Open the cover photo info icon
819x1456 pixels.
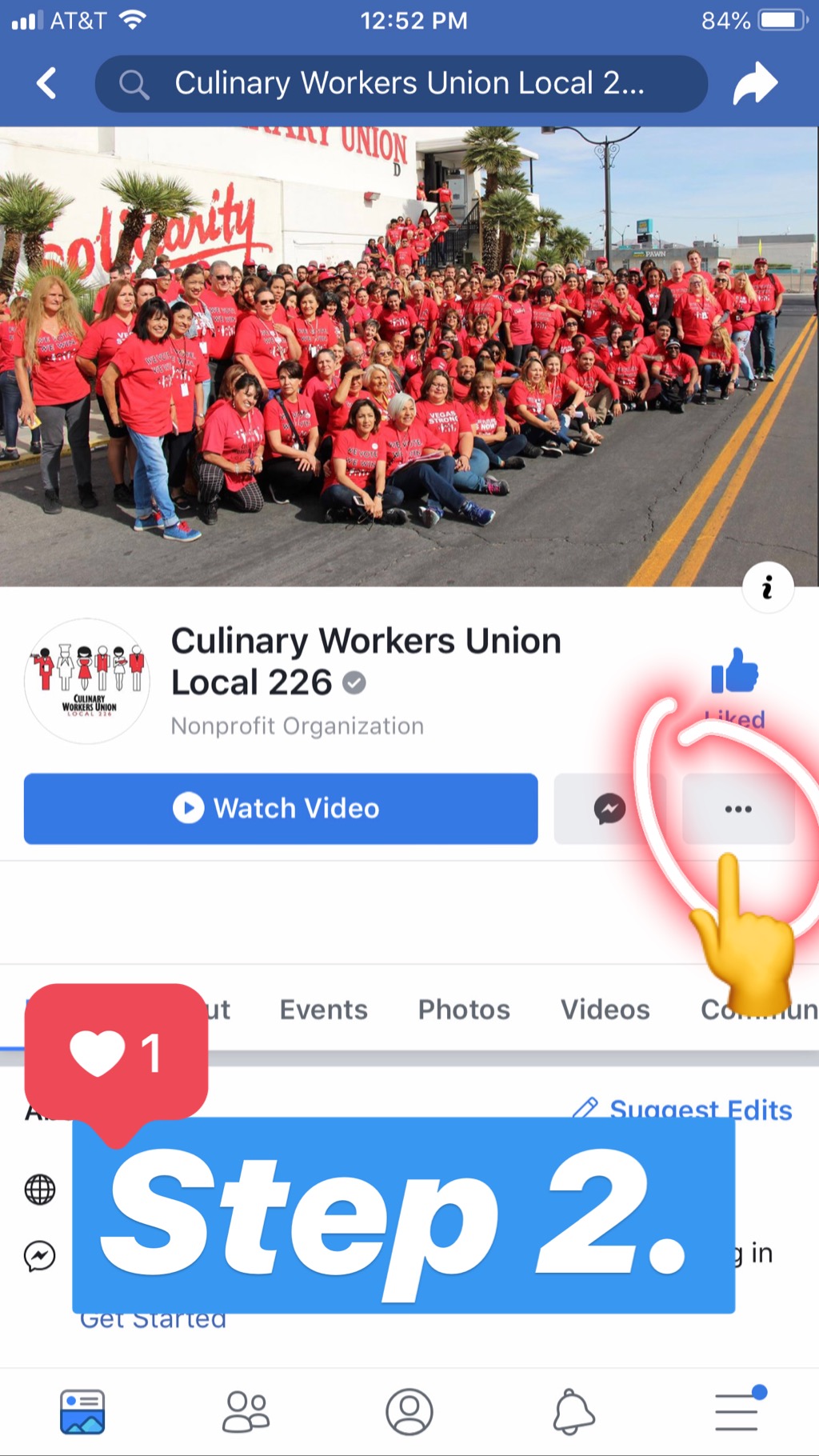(x=768, y=587)
